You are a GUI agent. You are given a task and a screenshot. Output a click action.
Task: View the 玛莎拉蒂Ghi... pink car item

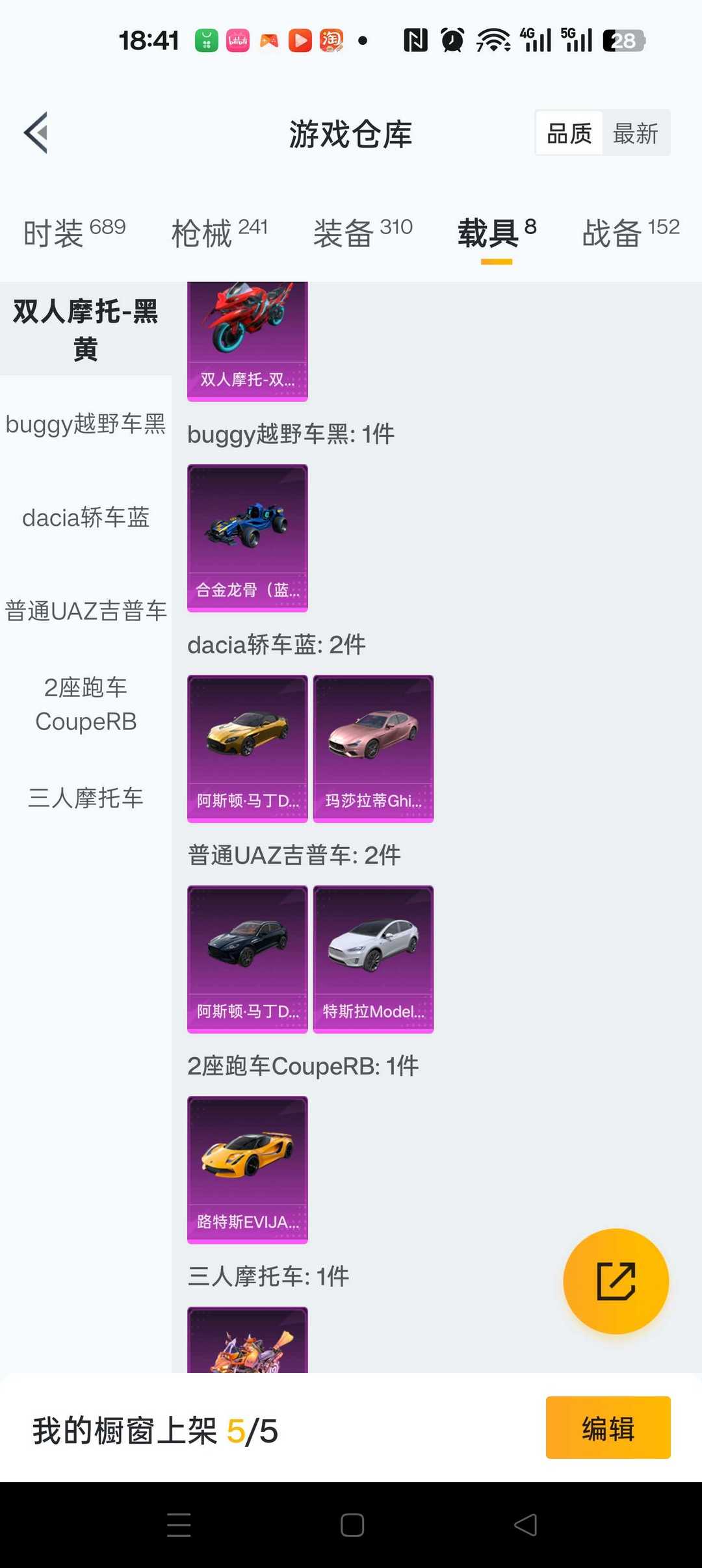point(373,748)
